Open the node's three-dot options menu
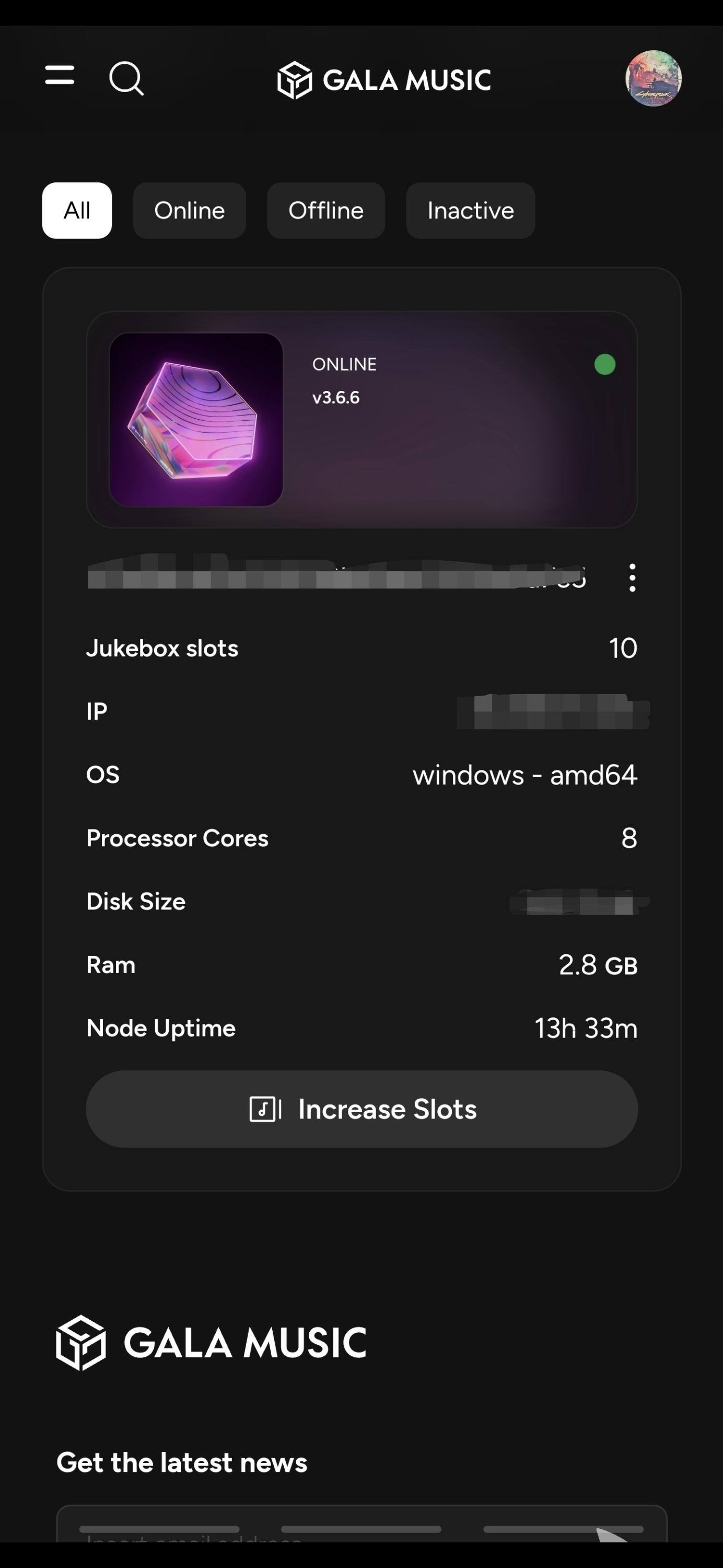The image size is (723, 1568). pyautogui.click(x=632, y=578)
